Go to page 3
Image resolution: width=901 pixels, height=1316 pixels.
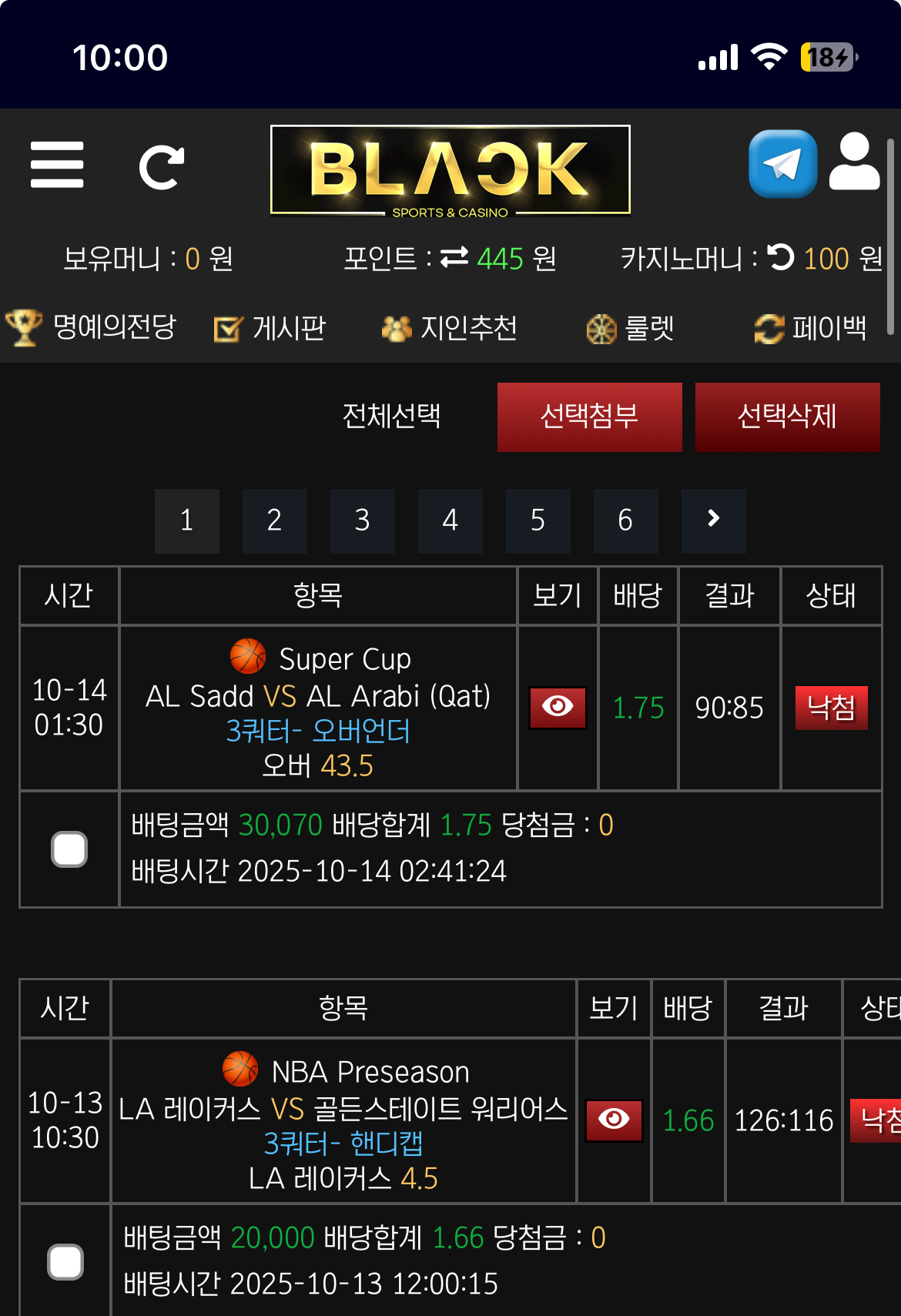coord(362,521)
